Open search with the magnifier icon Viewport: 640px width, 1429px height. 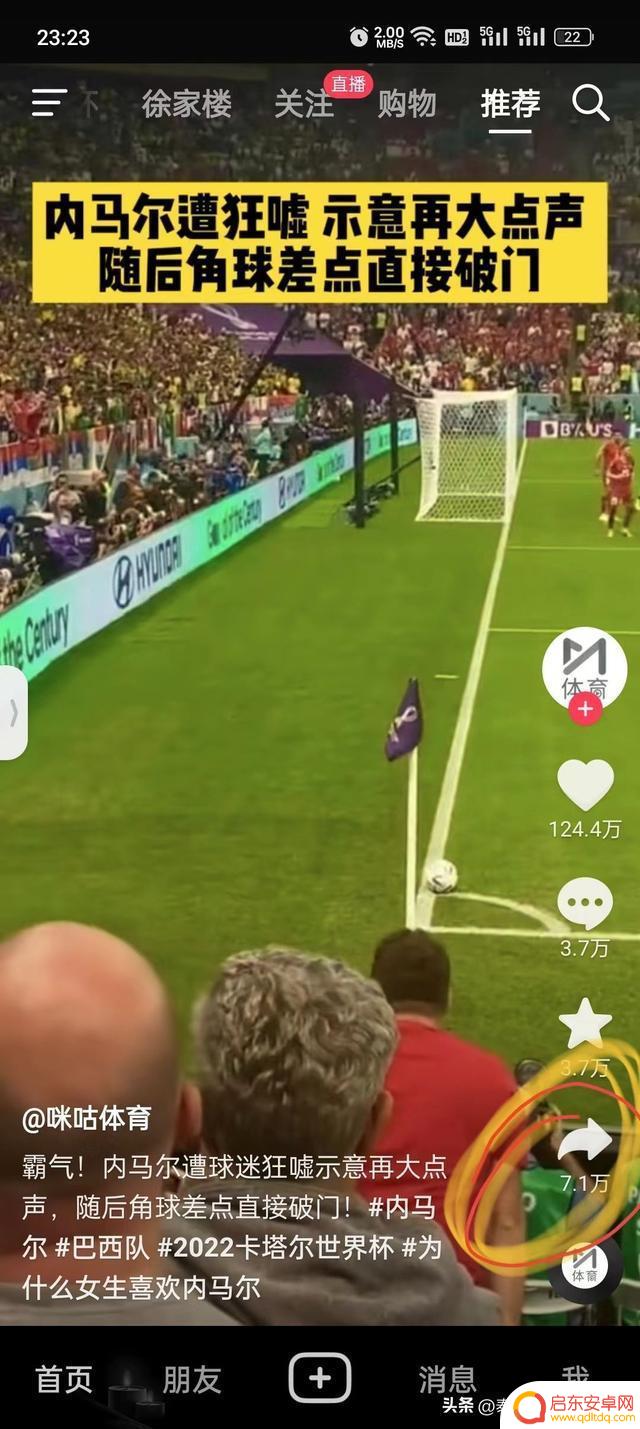[591, 103]
